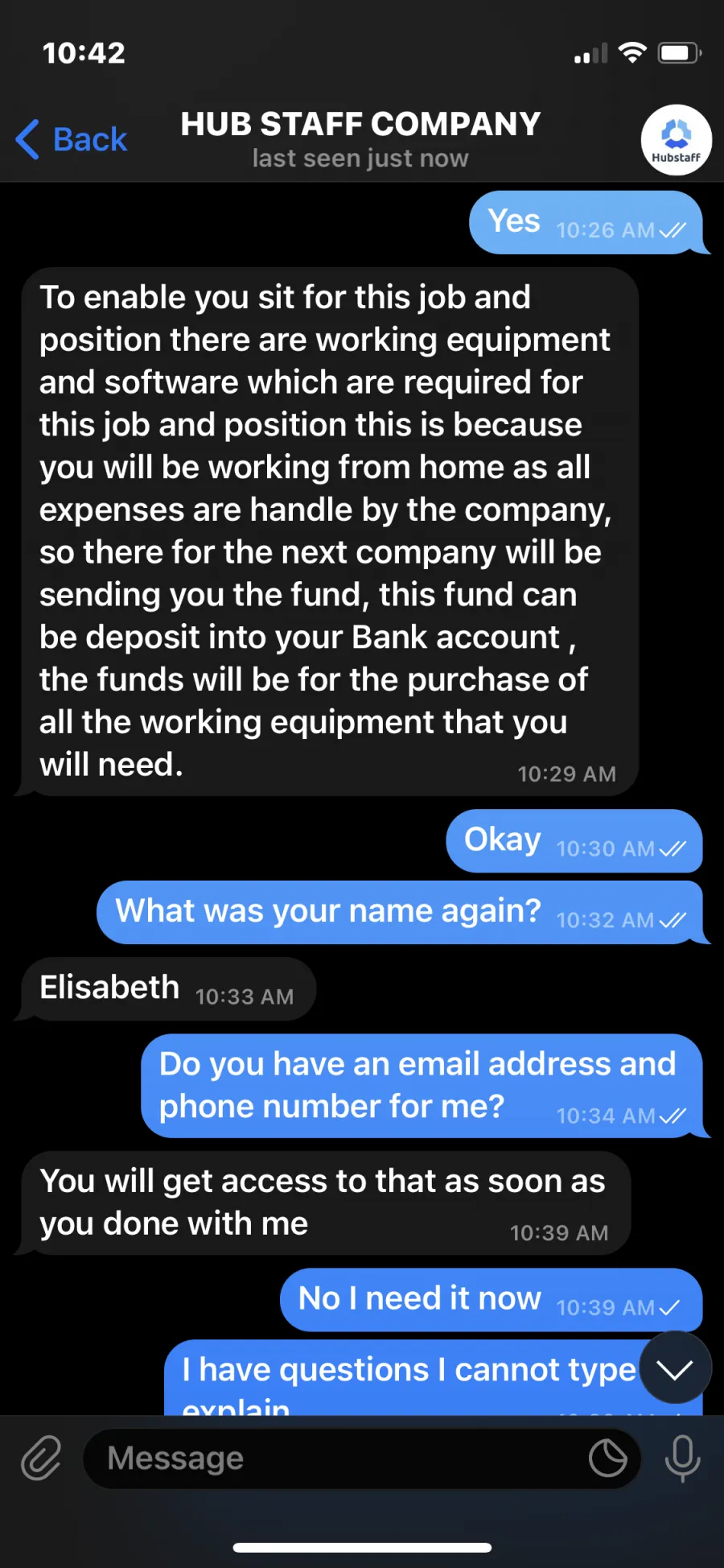Jump to the latest message
This screenshot has height=1568, width=724.
click(674, 1368)
